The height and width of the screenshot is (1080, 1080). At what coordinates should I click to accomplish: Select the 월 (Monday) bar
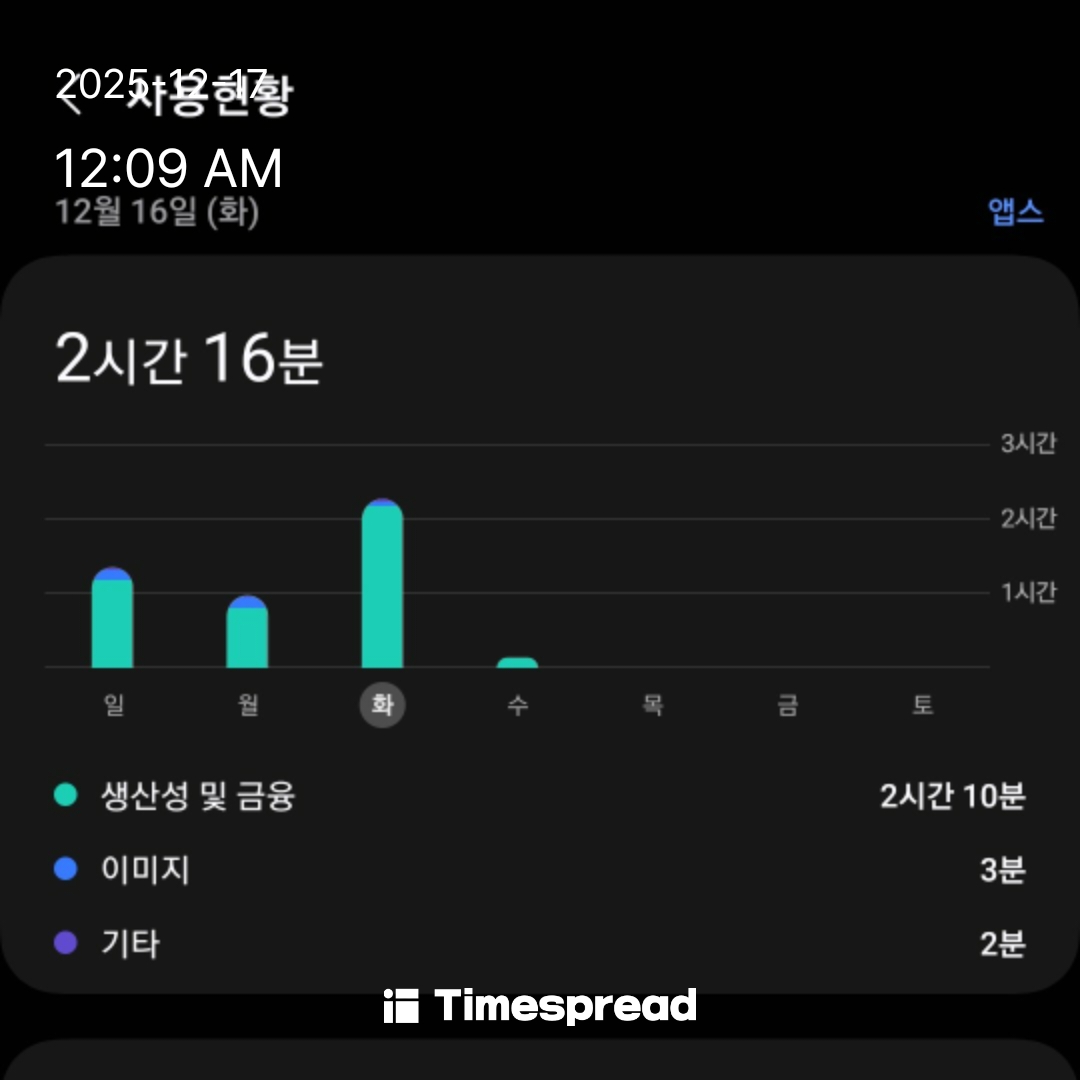point(247,634)
